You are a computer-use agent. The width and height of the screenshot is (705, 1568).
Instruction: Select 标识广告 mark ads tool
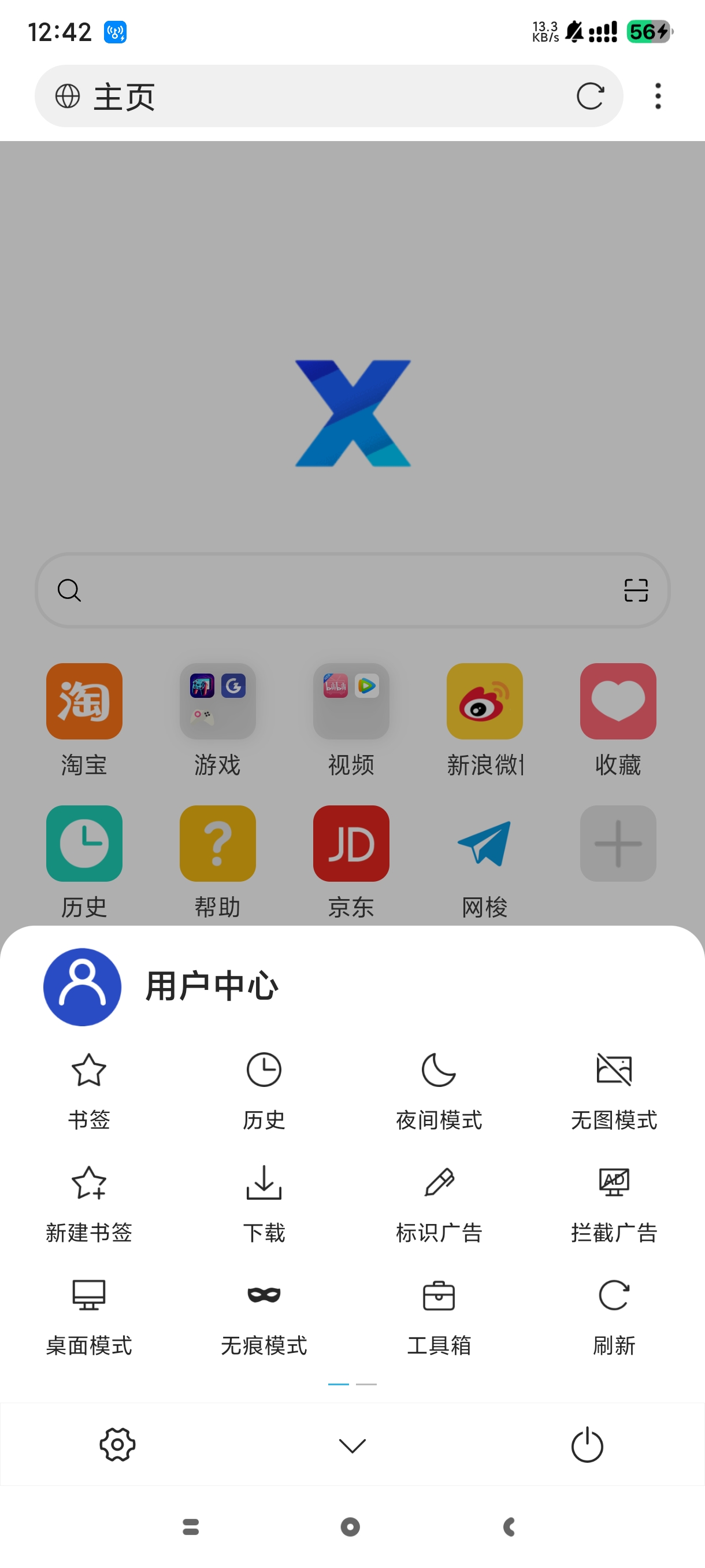tap(439, 1202)
